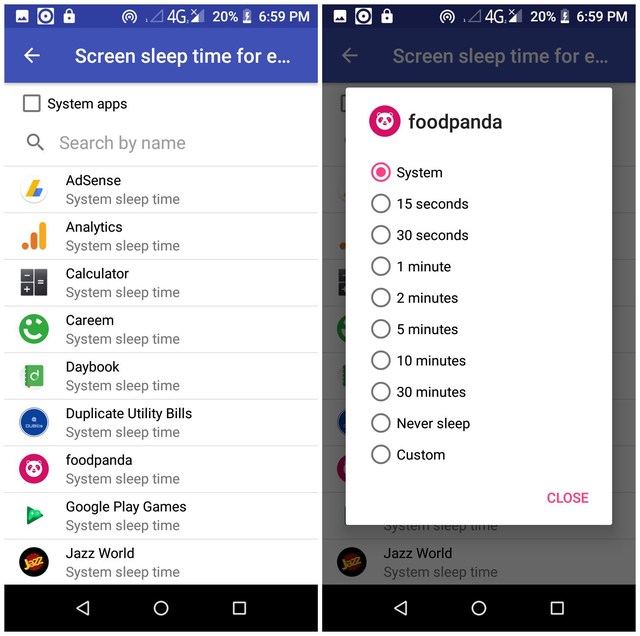Choose the 30 seconds option
Viewport: 640px width, 636px height.
pyautogui.click(x=381, y=235)
